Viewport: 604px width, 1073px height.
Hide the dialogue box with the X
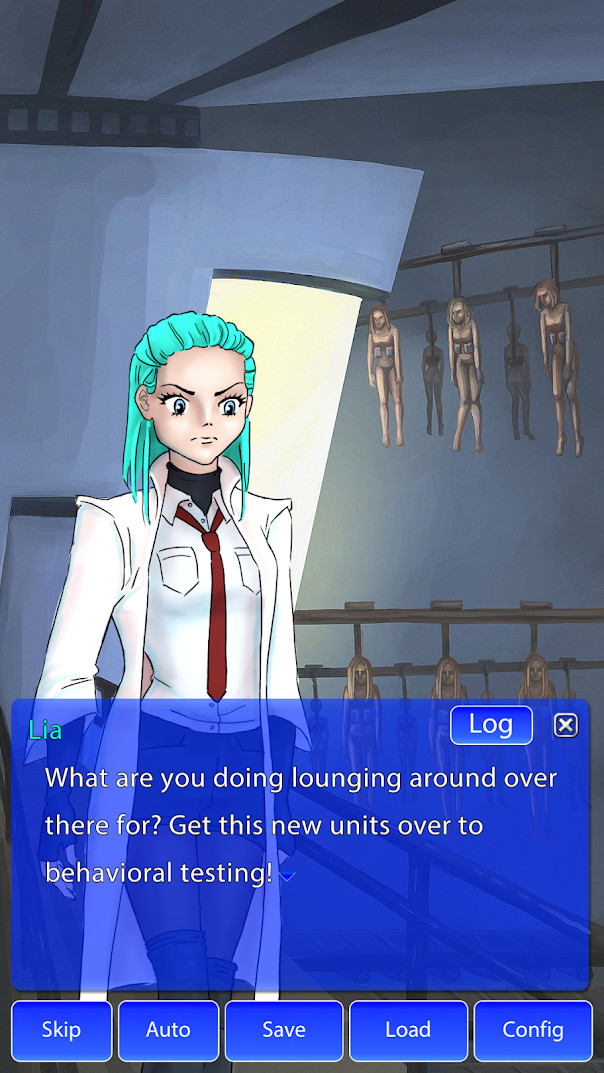pyautogui.click(x=566, y=725)
